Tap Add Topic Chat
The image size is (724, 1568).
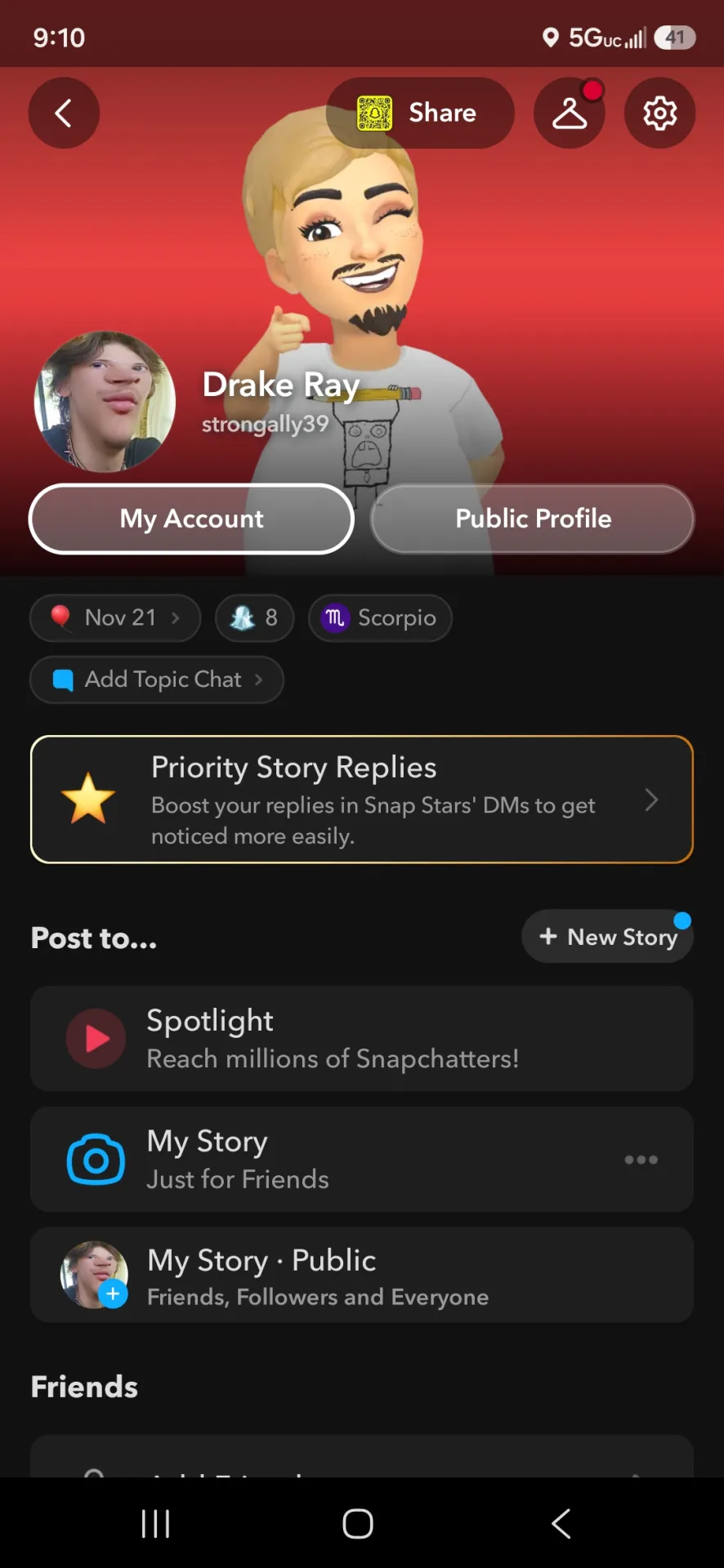point(157,679)
